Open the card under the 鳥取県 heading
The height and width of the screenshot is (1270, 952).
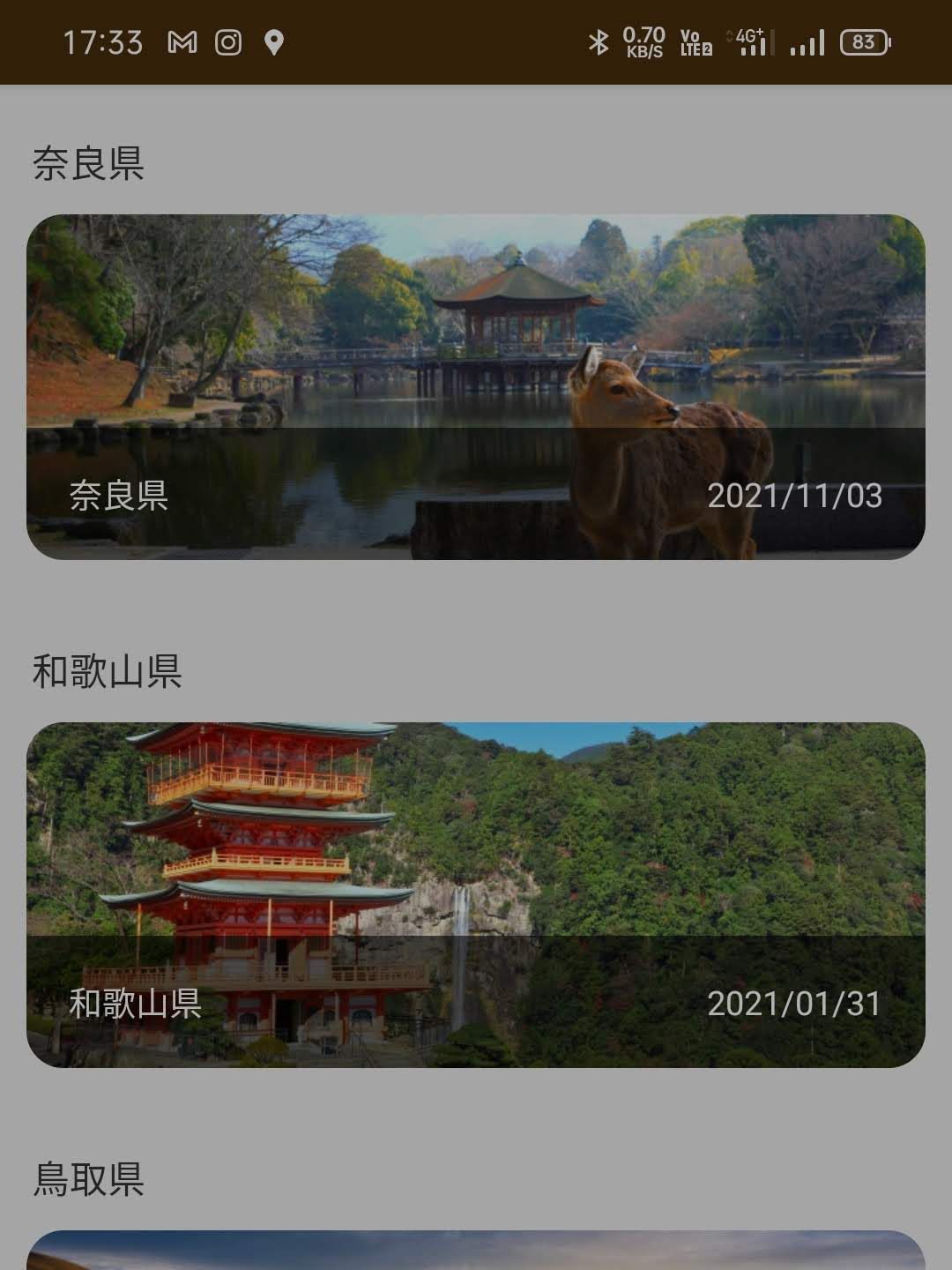[x=476, y=1251]
